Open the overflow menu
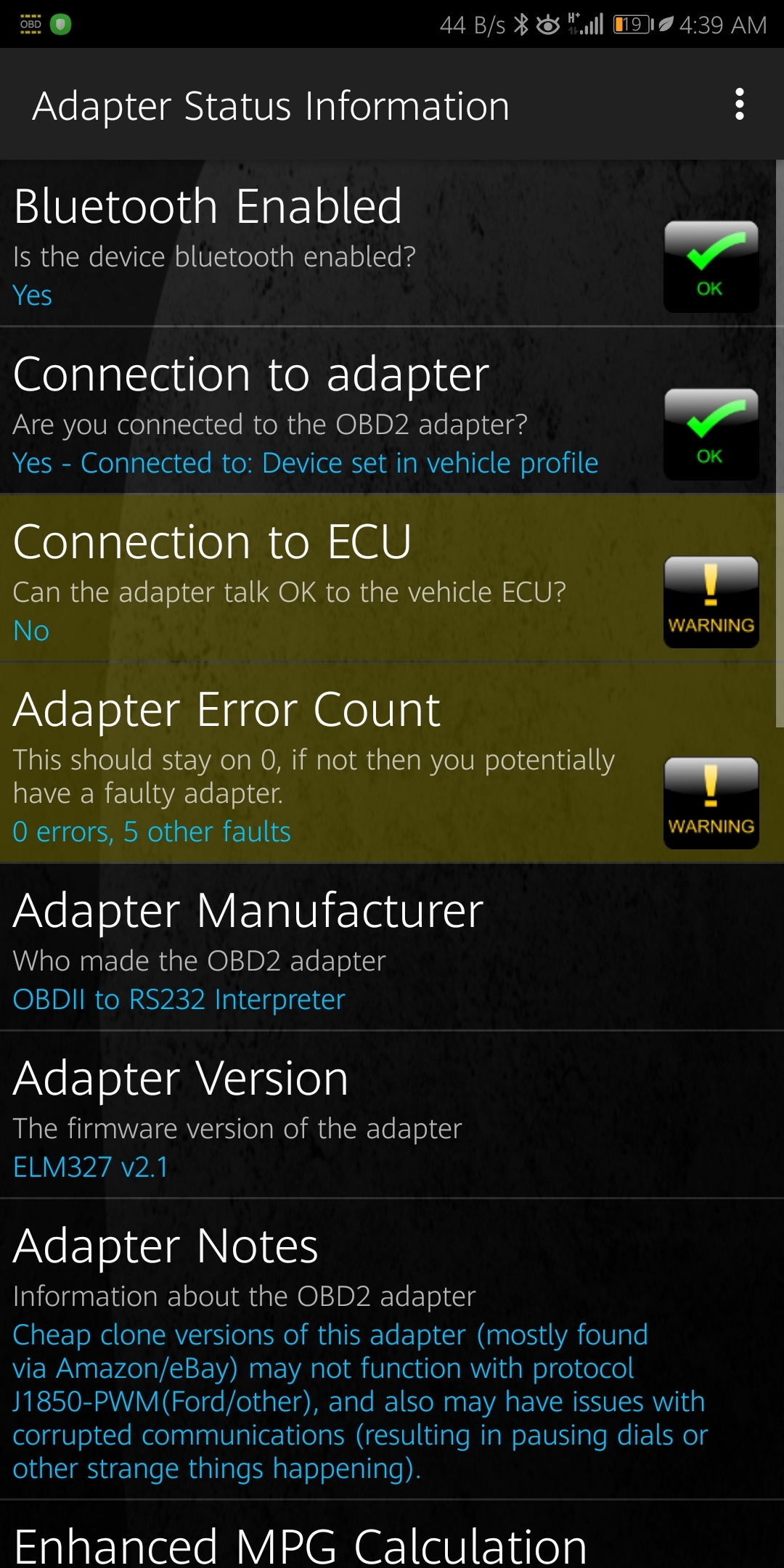784x1568 pixels. click(x=739, y=105)
